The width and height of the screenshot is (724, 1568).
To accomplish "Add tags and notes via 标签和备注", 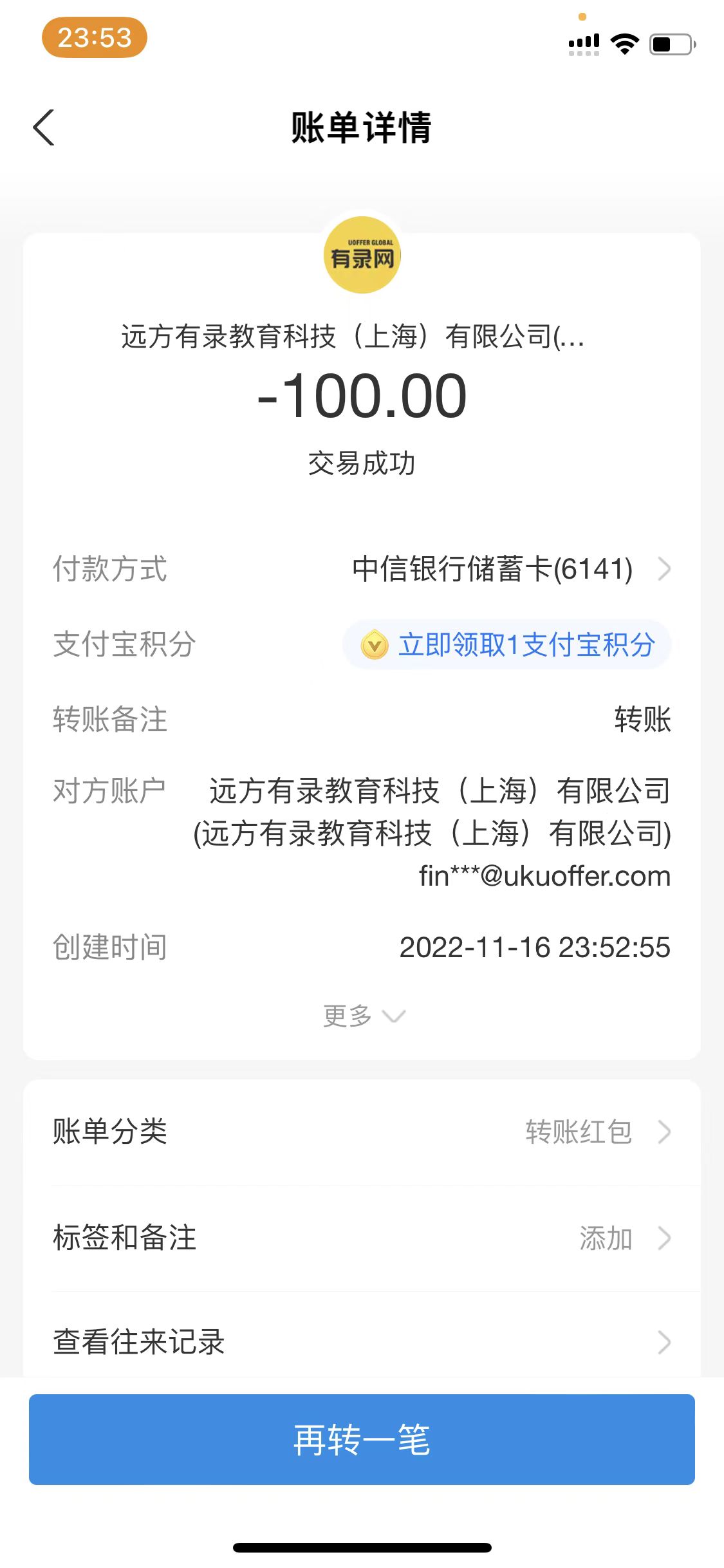I will point(362,1238).
